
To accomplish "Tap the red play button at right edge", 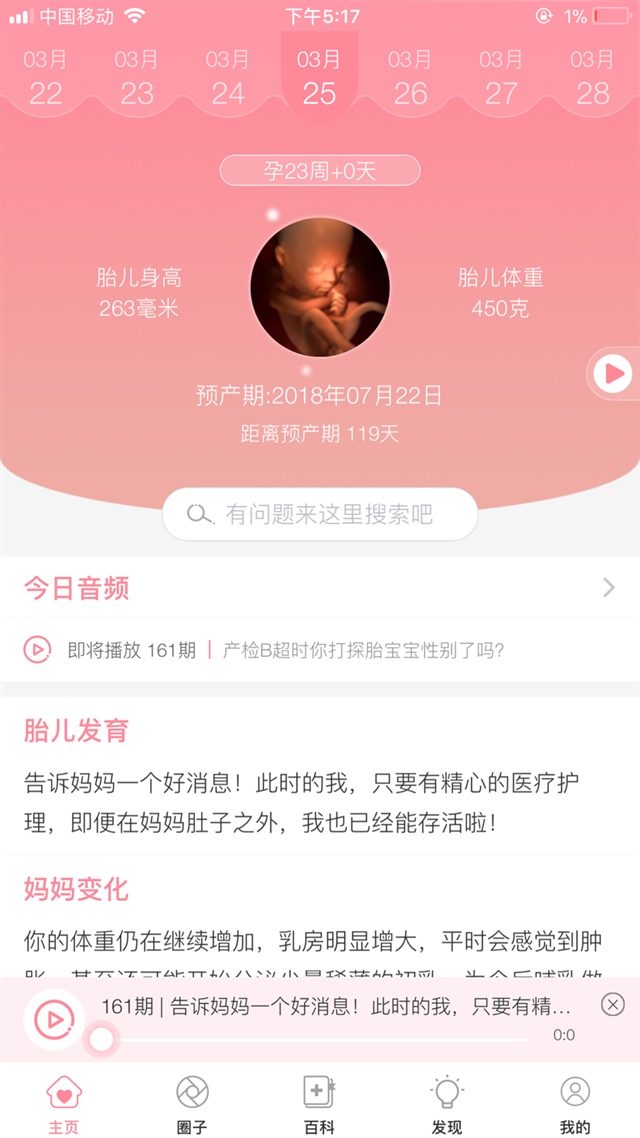I will pyautogui.click(x=612, y=374).
